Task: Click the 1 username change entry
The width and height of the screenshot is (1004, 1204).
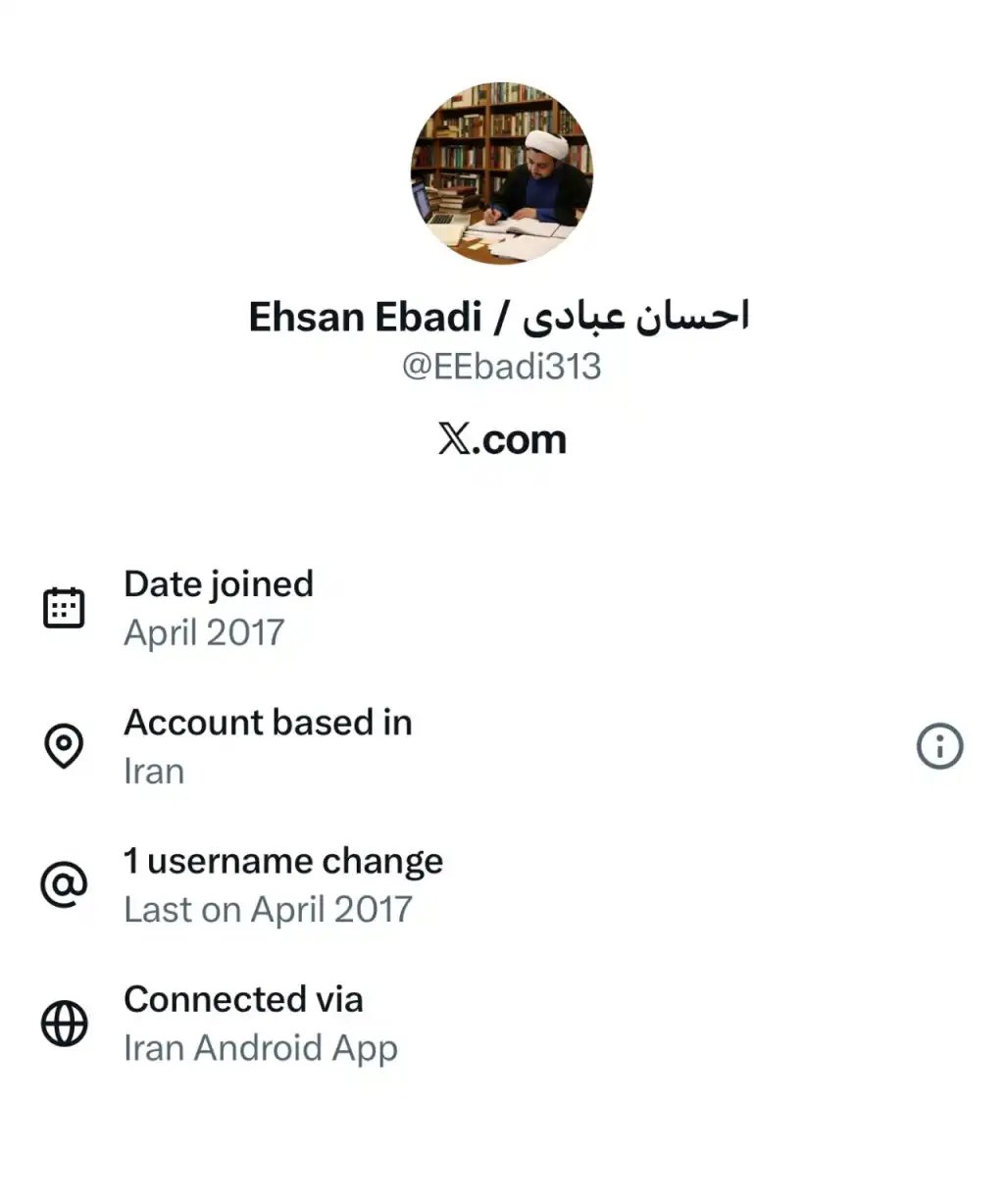Action: tap(283, 862)
